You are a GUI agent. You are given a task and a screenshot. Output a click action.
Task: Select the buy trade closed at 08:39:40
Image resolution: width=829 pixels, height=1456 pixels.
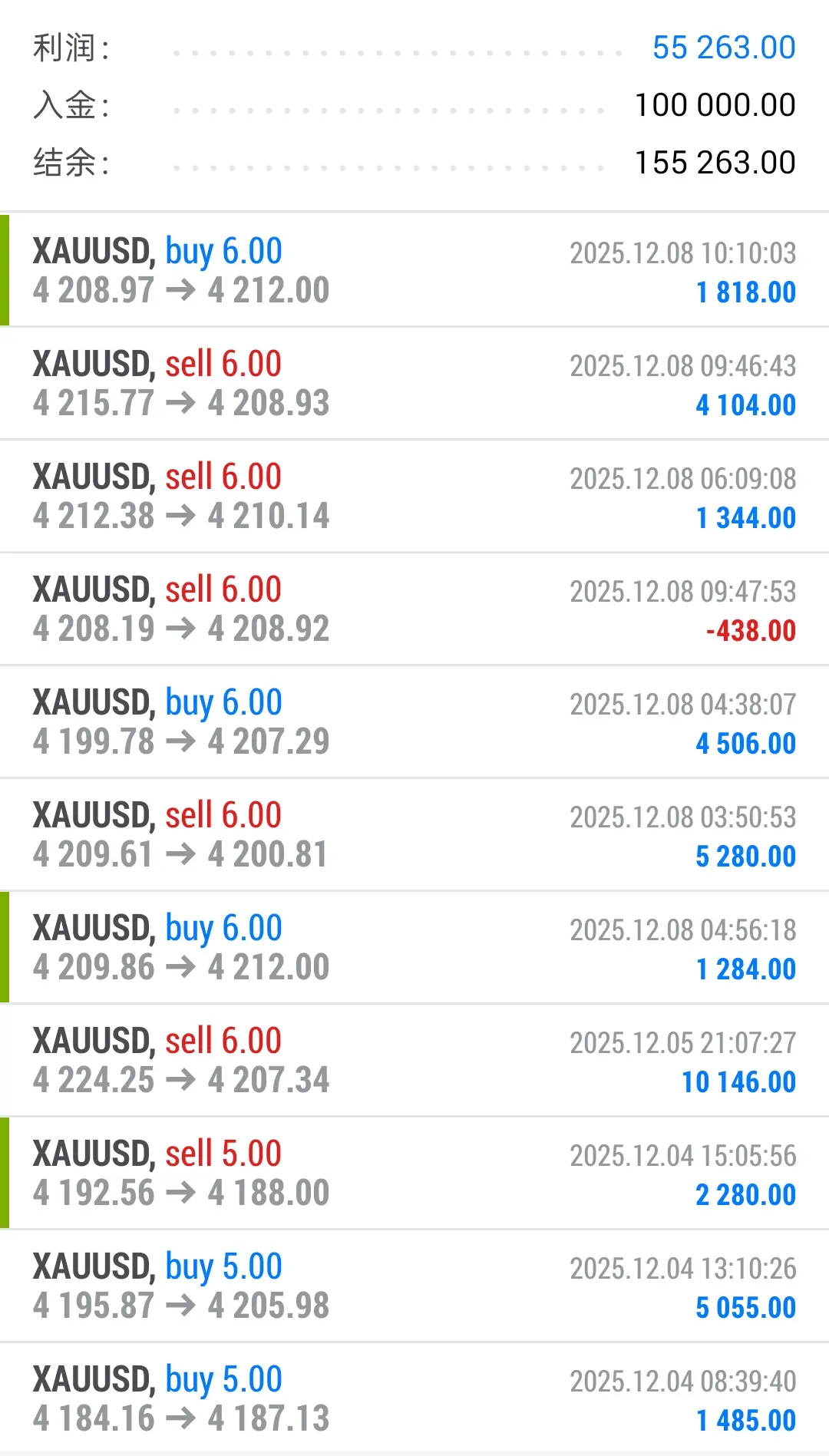point(414,1399)
